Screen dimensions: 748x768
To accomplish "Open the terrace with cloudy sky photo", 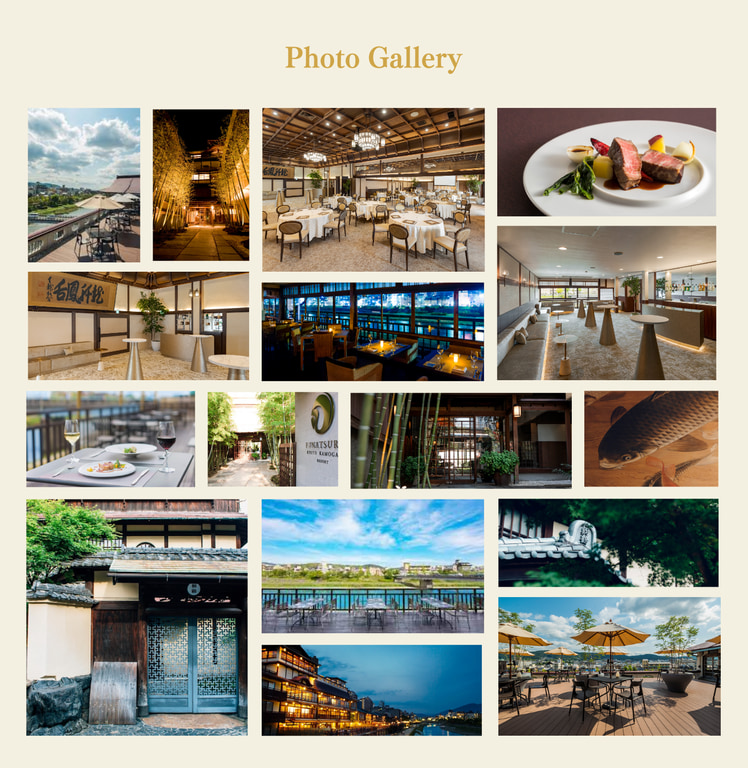I will [84, 185].
